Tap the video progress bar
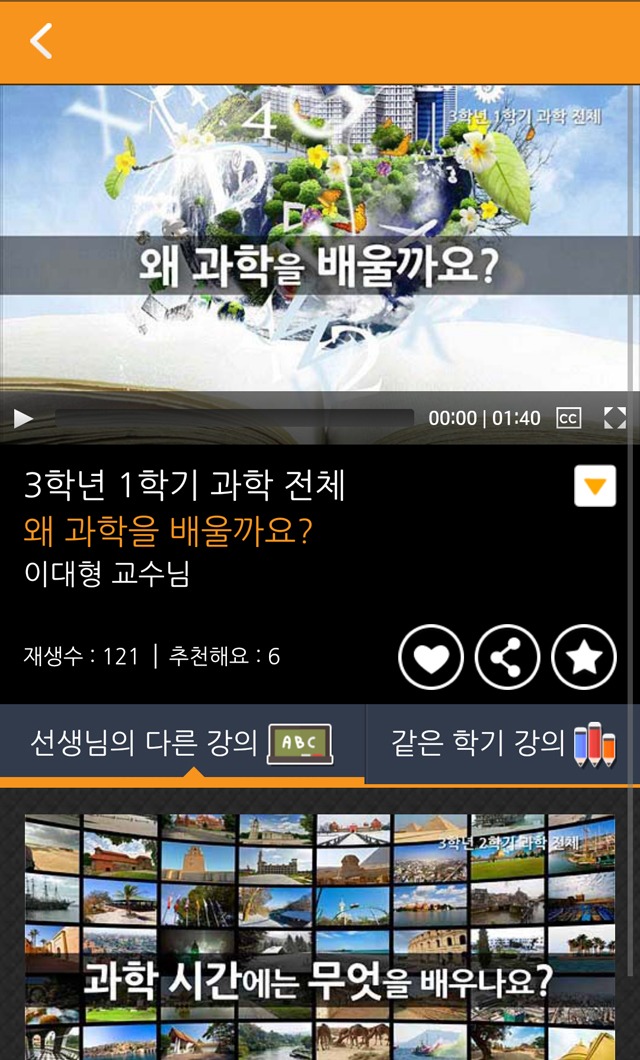The width and height of the screenshot is (640, 1060). [233, 418]
